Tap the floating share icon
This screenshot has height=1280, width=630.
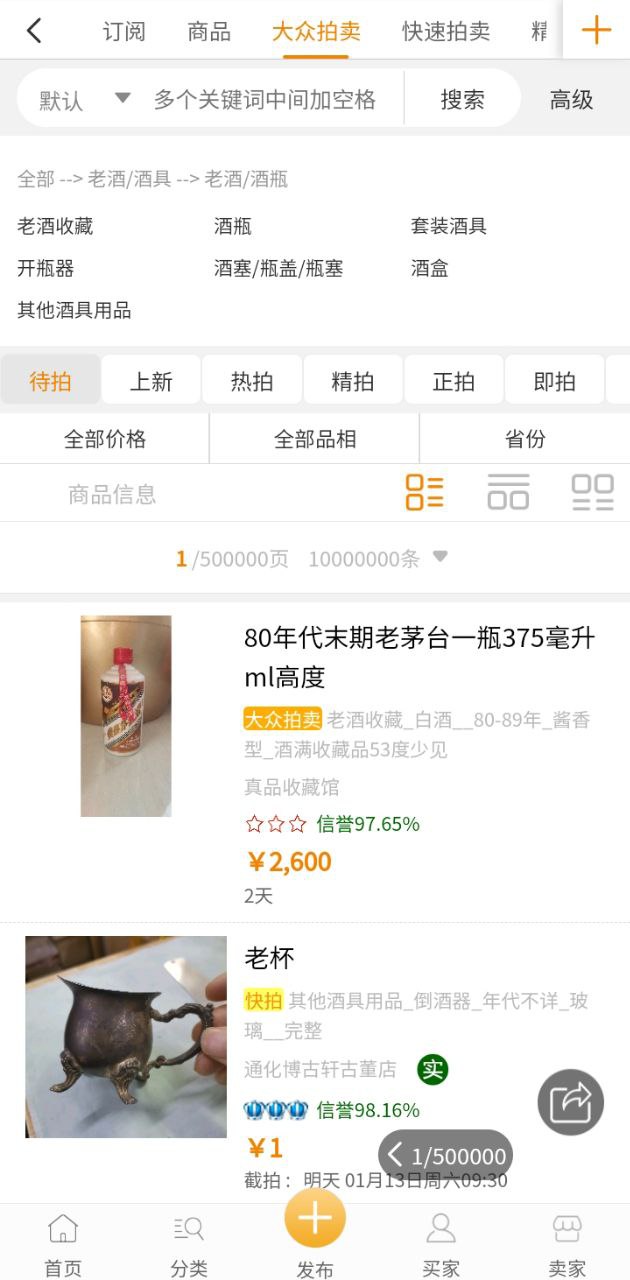571,1102
